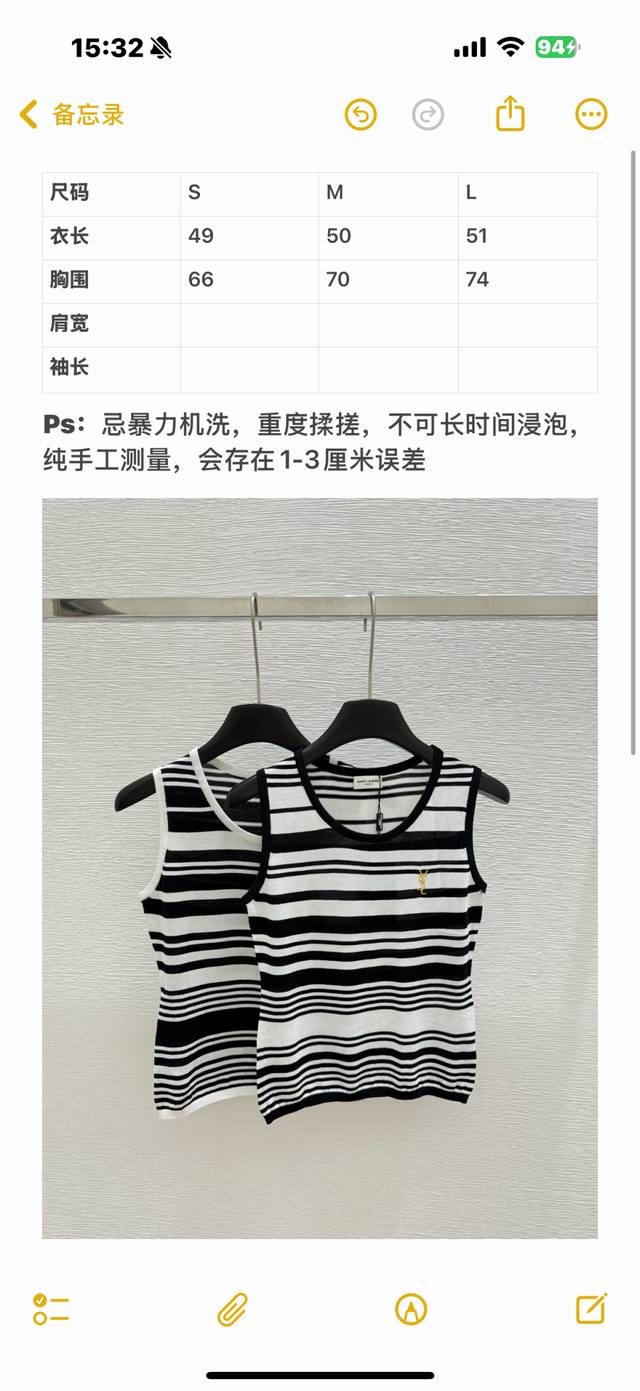
Task: Add a checklist to the note
Action: [50, 1309]
